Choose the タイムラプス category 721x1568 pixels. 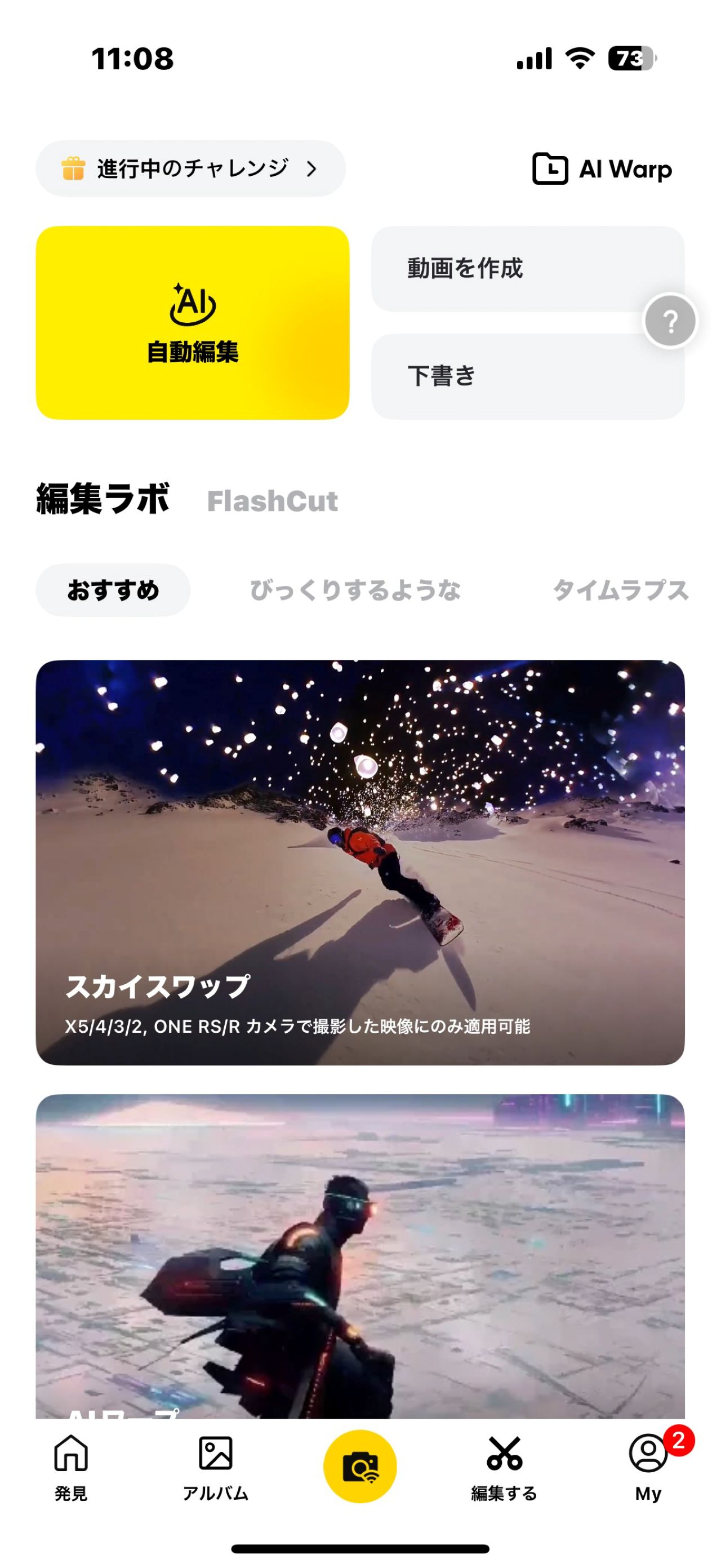tap(620, 590)
